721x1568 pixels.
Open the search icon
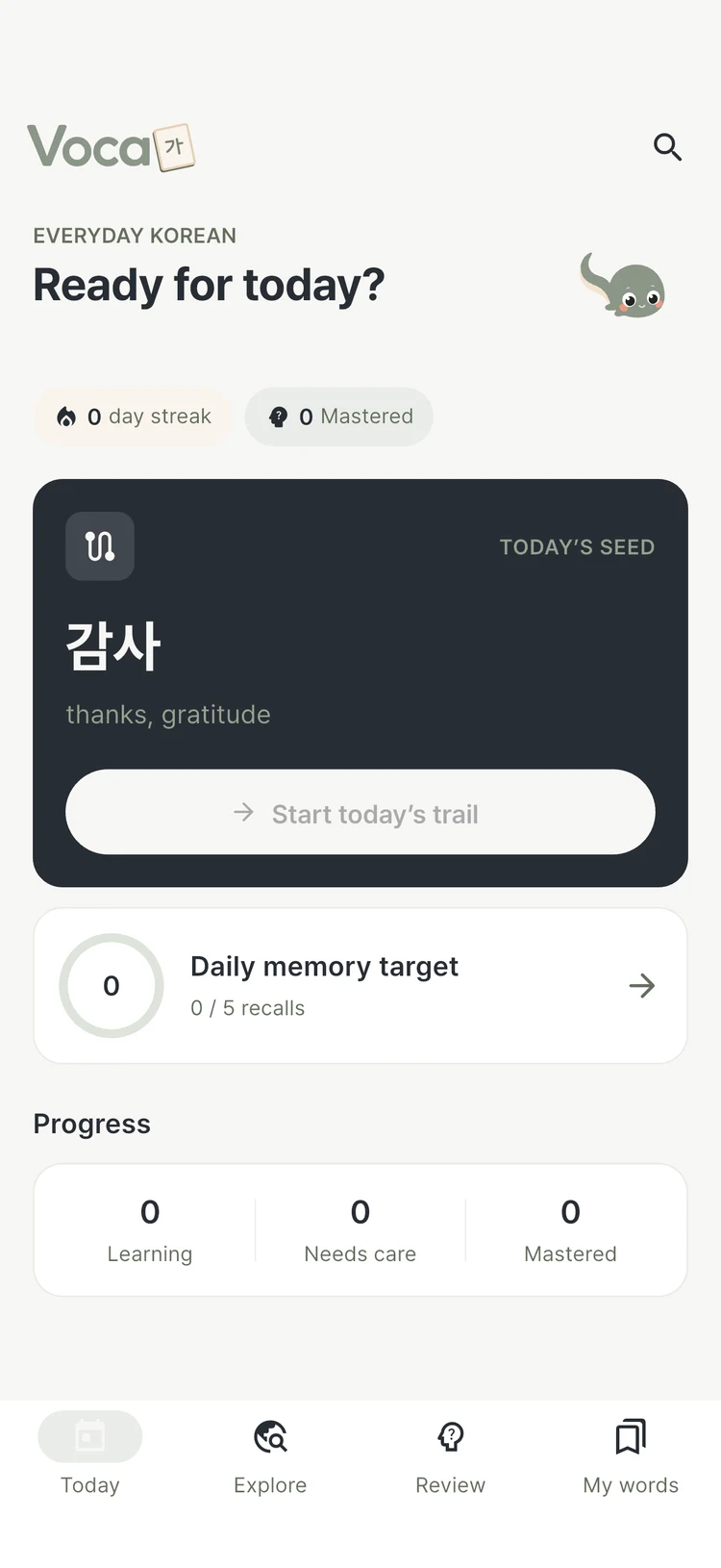pos(667,147)
